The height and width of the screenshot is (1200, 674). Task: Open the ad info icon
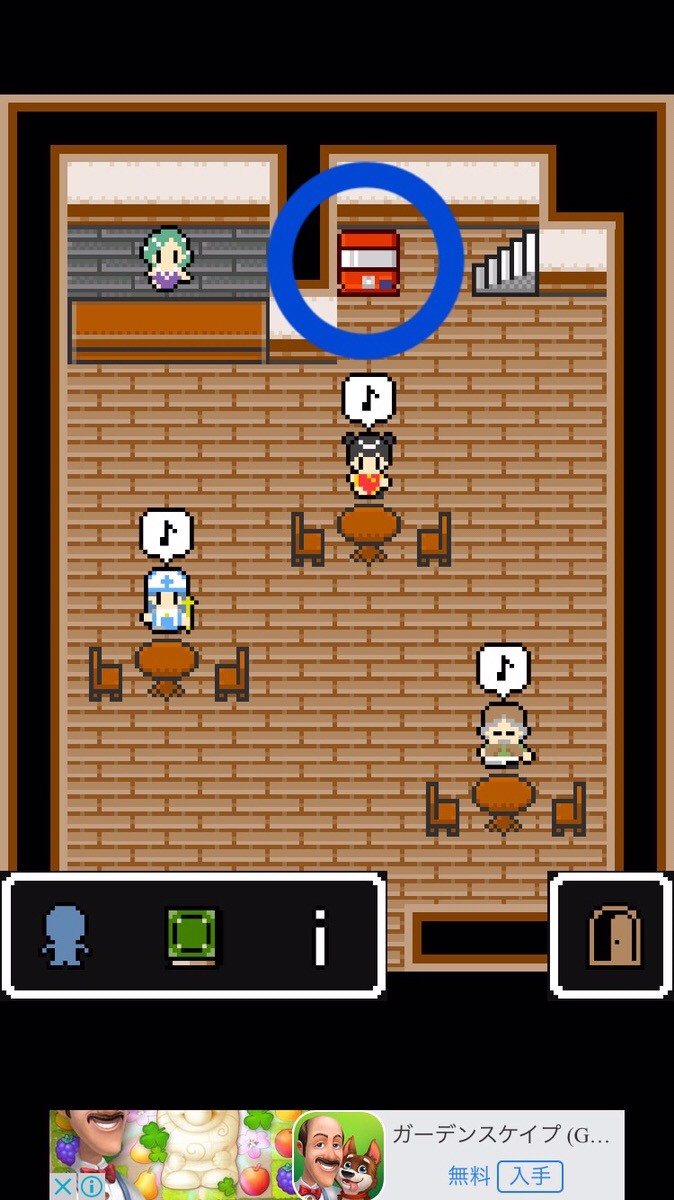point(91,1187)
